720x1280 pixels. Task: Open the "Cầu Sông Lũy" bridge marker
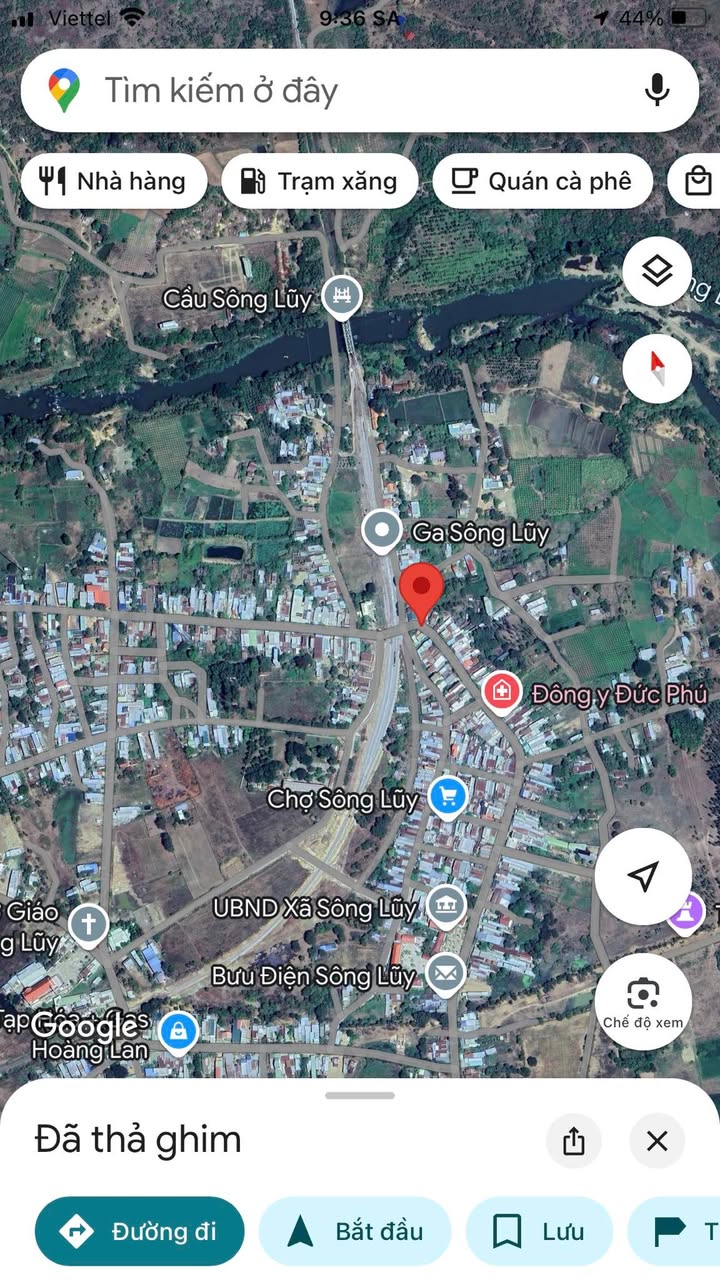[x=342, y=297]
